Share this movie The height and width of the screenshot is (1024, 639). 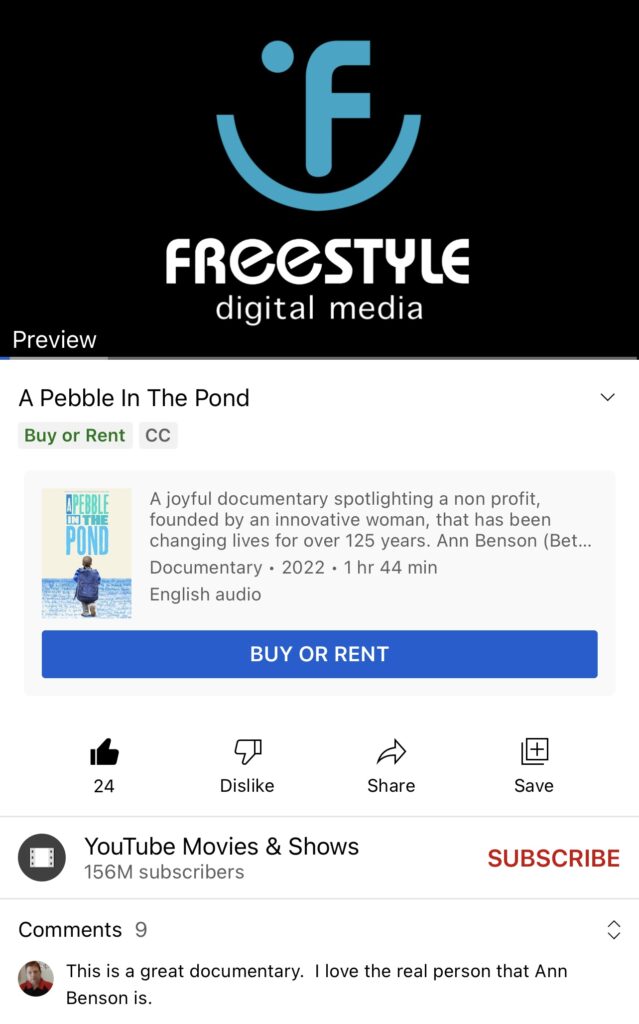click(x=391, y=753)
